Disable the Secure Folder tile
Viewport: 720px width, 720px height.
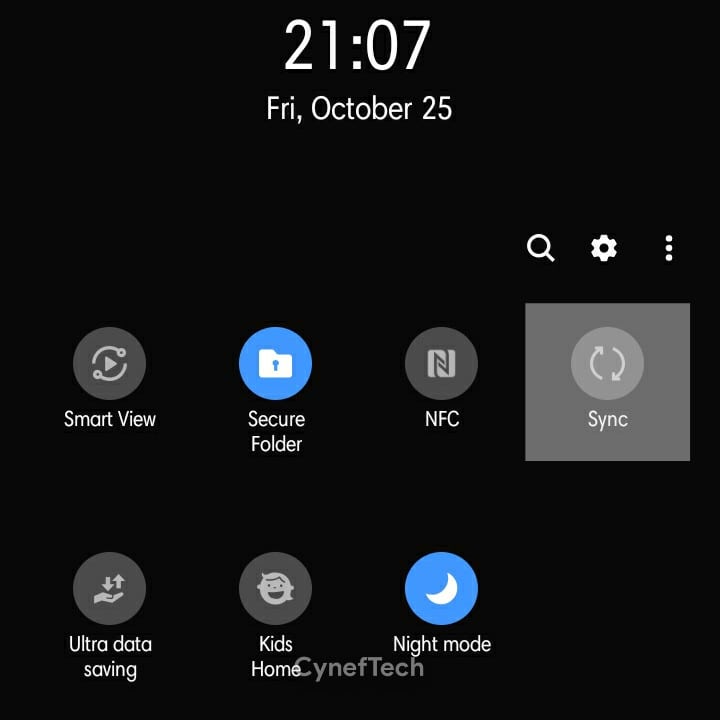276,363
